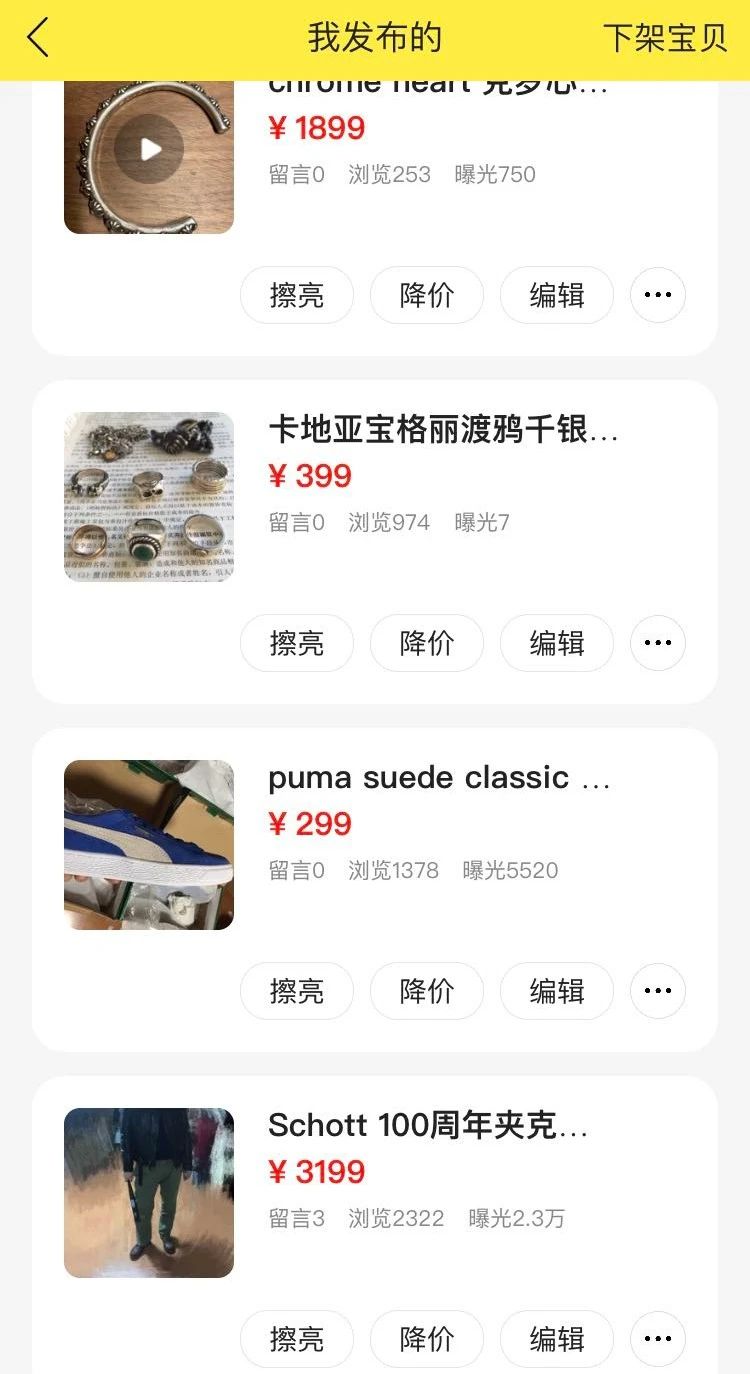This screenshot has width=750, height=1374.
Task: Tap 擦亮 on the Schott 100周年夹克 item
Action: (x=296, y=1338)
